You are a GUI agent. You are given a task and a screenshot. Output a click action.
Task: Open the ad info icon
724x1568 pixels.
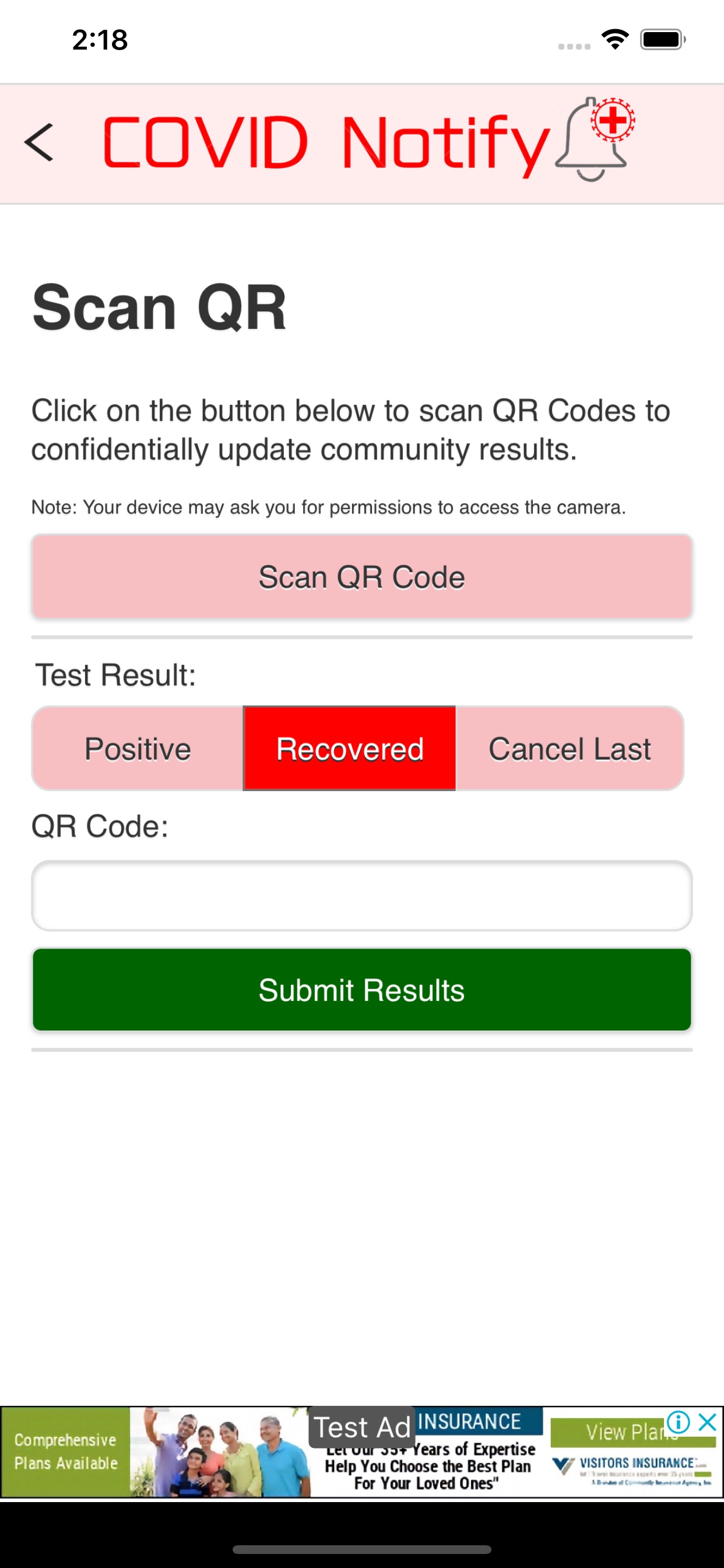pos(679,1423)
